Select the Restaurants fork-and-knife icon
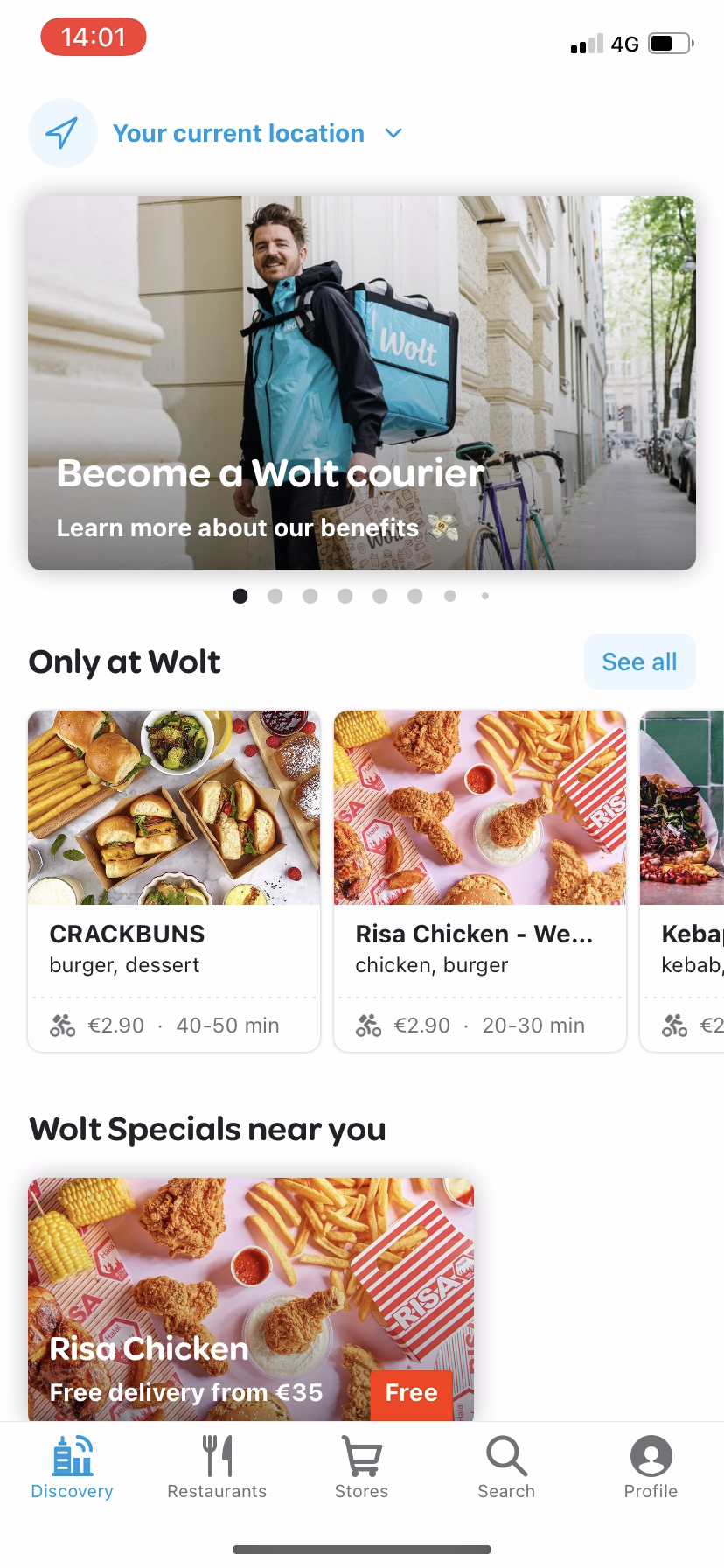The height and width of the screenshot is (1568, 724). (216, 1455)
